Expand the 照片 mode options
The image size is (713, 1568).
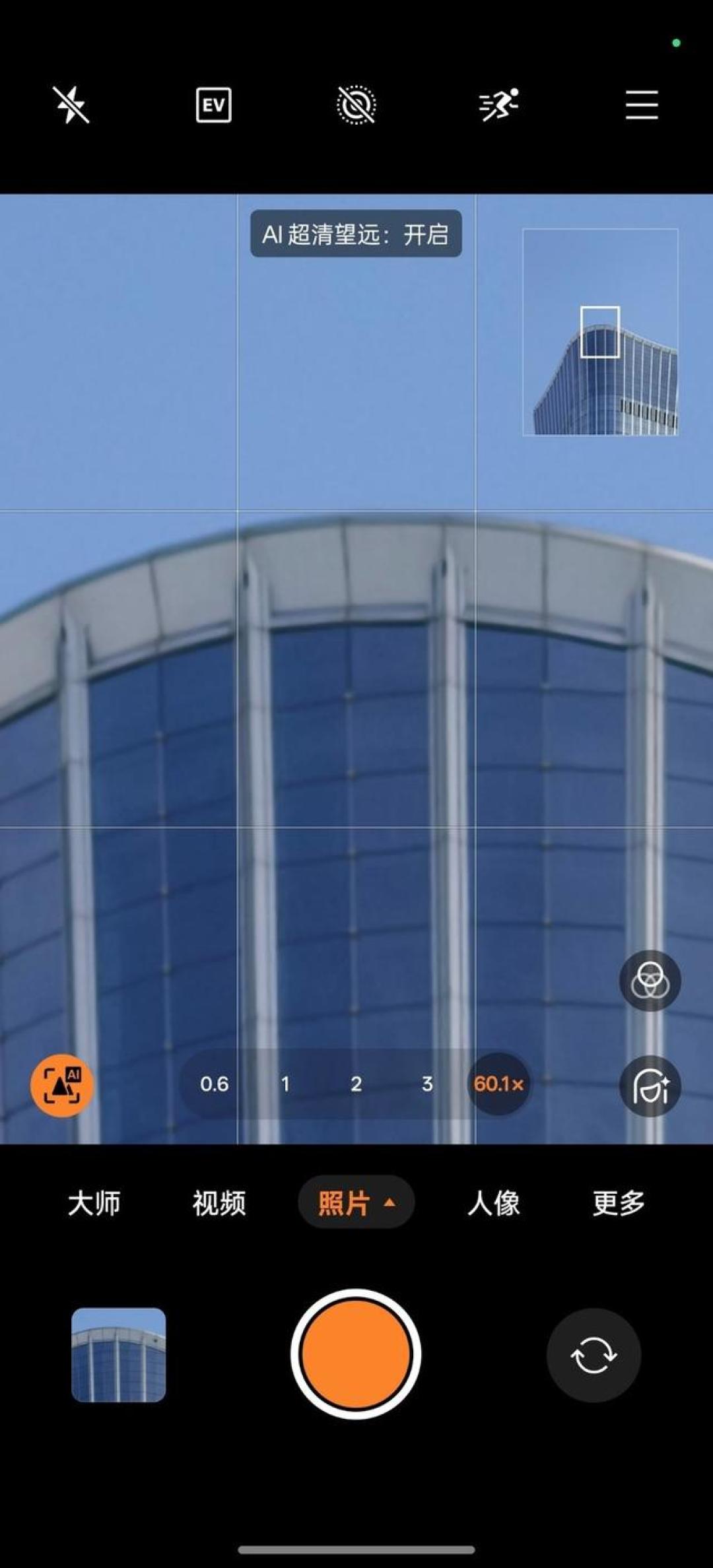tap(356, 1202)
